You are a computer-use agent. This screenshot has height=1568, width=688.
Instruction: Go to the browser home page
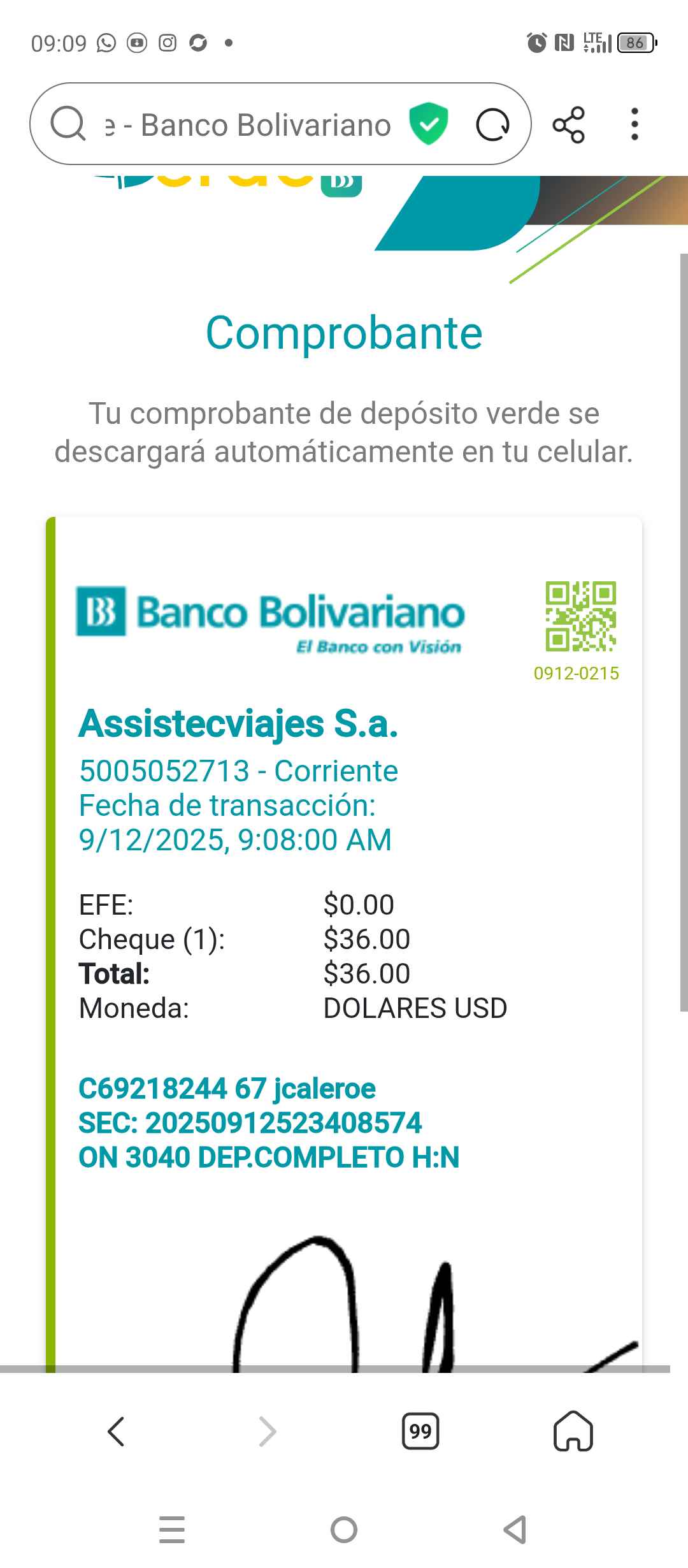[x=573, y=1431]
